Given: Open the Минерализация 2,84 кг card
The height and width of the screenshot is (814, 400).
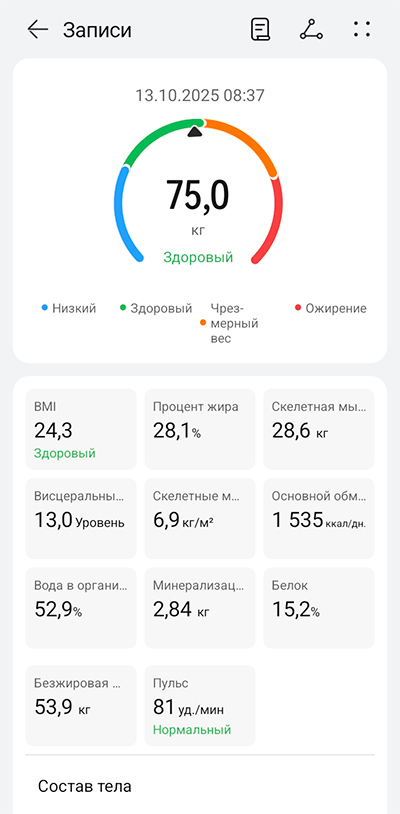Looking at the screenshot, I should (x=200, y=608).
